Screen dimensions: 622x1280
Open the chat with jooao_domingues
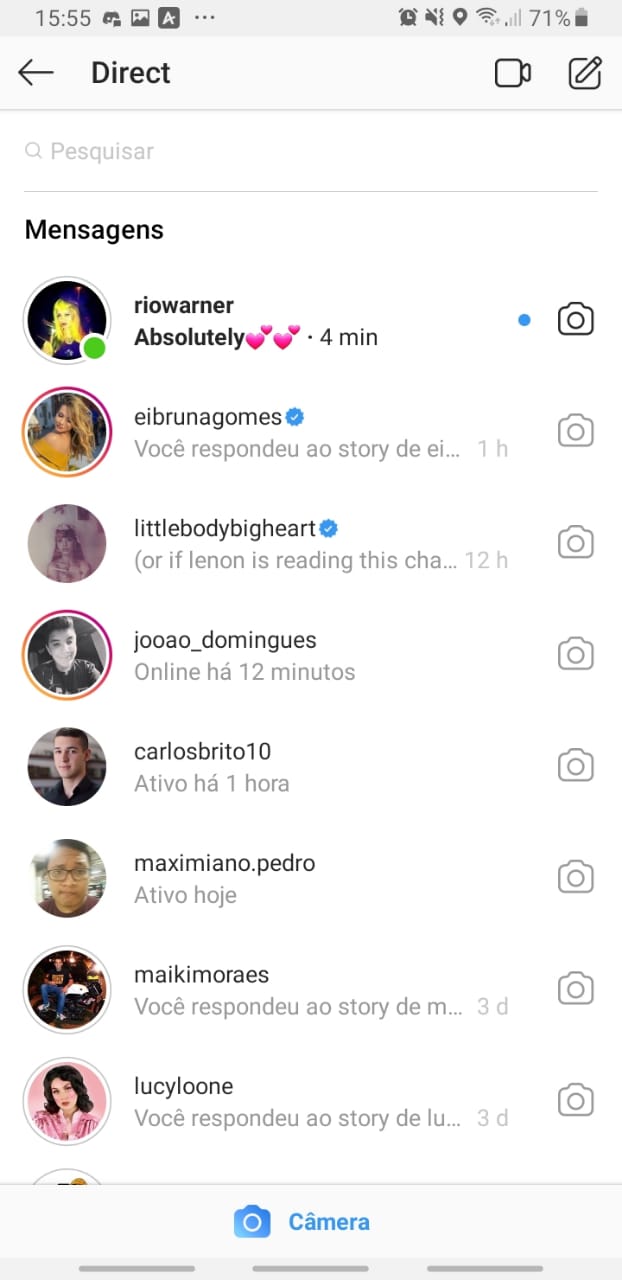point(311,655)
